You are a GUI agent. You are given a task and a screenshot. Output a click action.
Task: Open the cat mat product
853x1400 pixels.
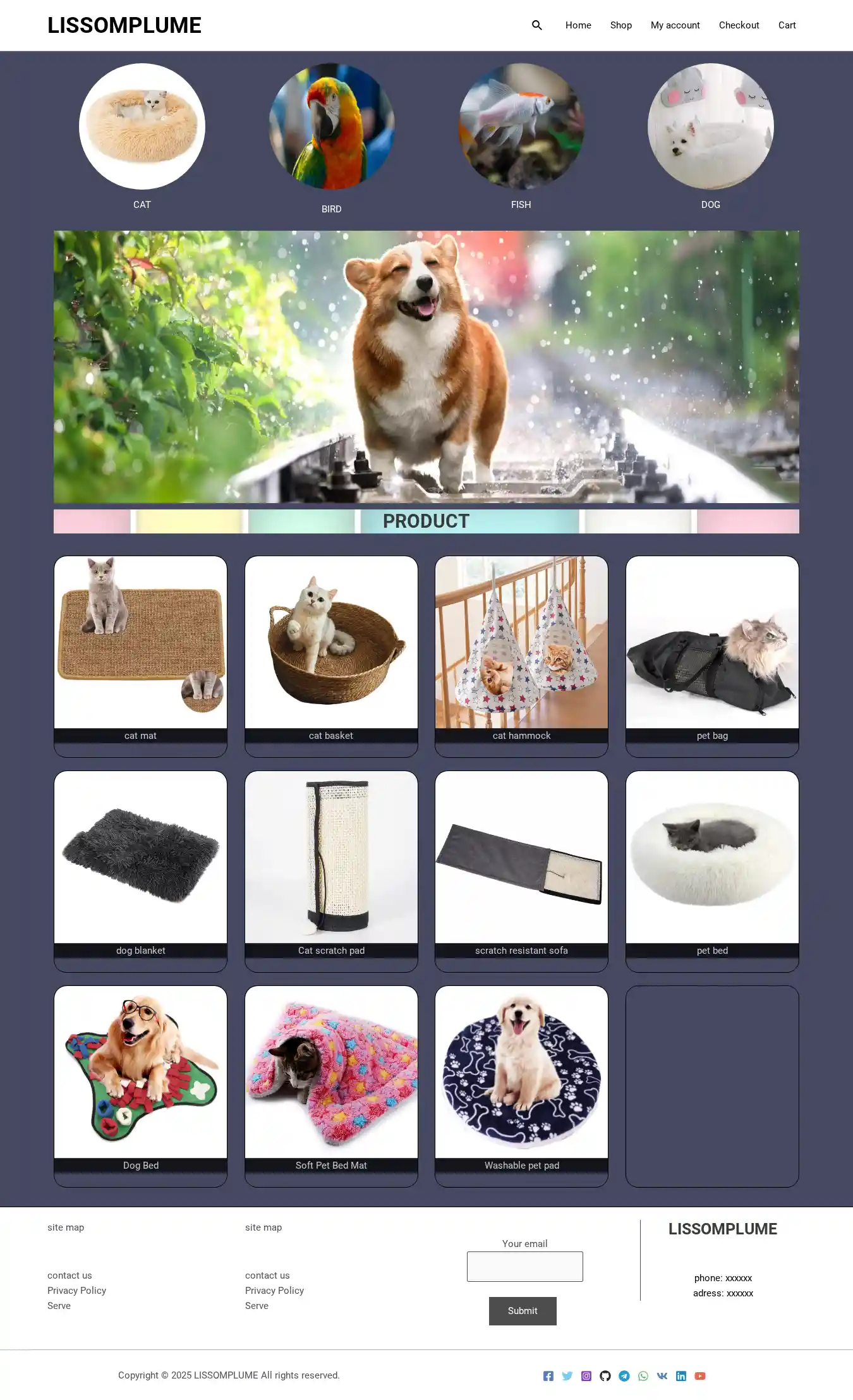[x=140, y=643]
